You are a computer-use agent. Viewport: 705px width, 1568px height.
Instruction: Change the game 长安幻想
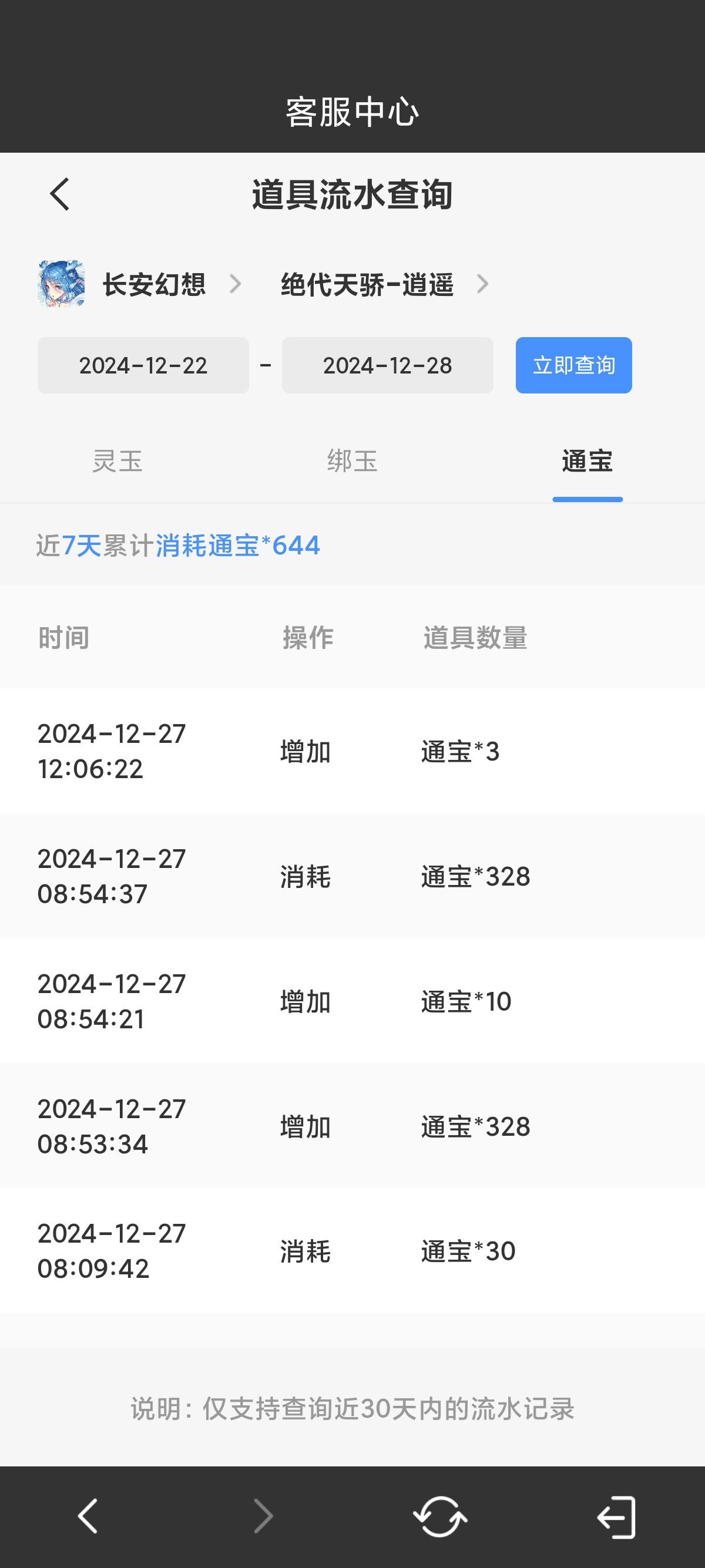(153, 284)
